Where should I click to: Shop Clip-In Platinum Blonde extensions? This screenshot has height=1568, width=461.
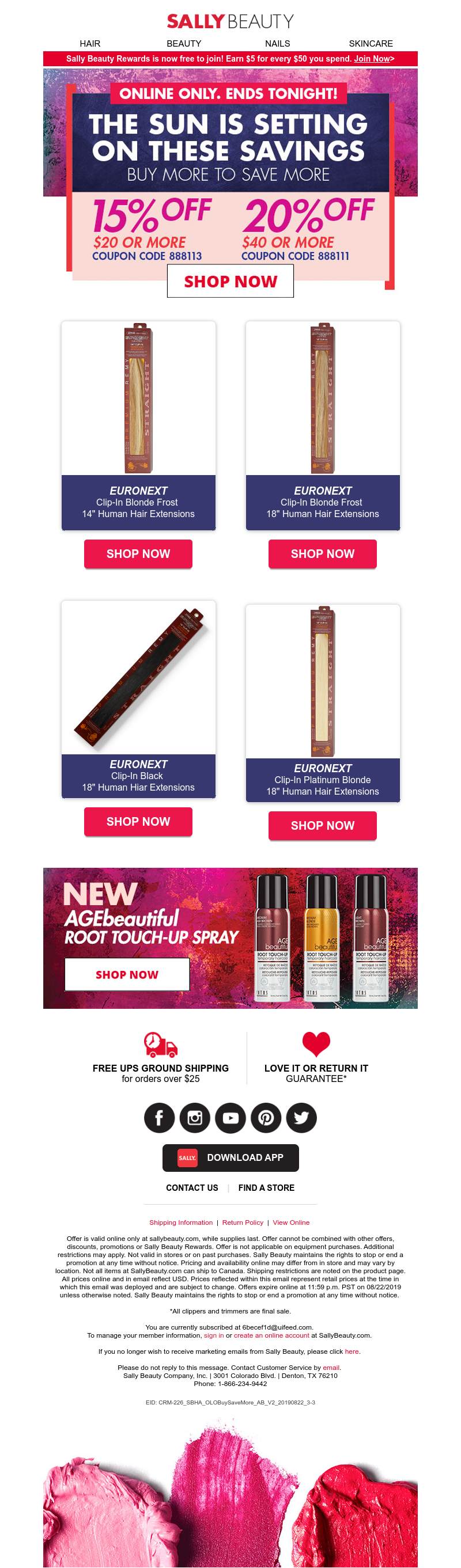pos(322,825)
